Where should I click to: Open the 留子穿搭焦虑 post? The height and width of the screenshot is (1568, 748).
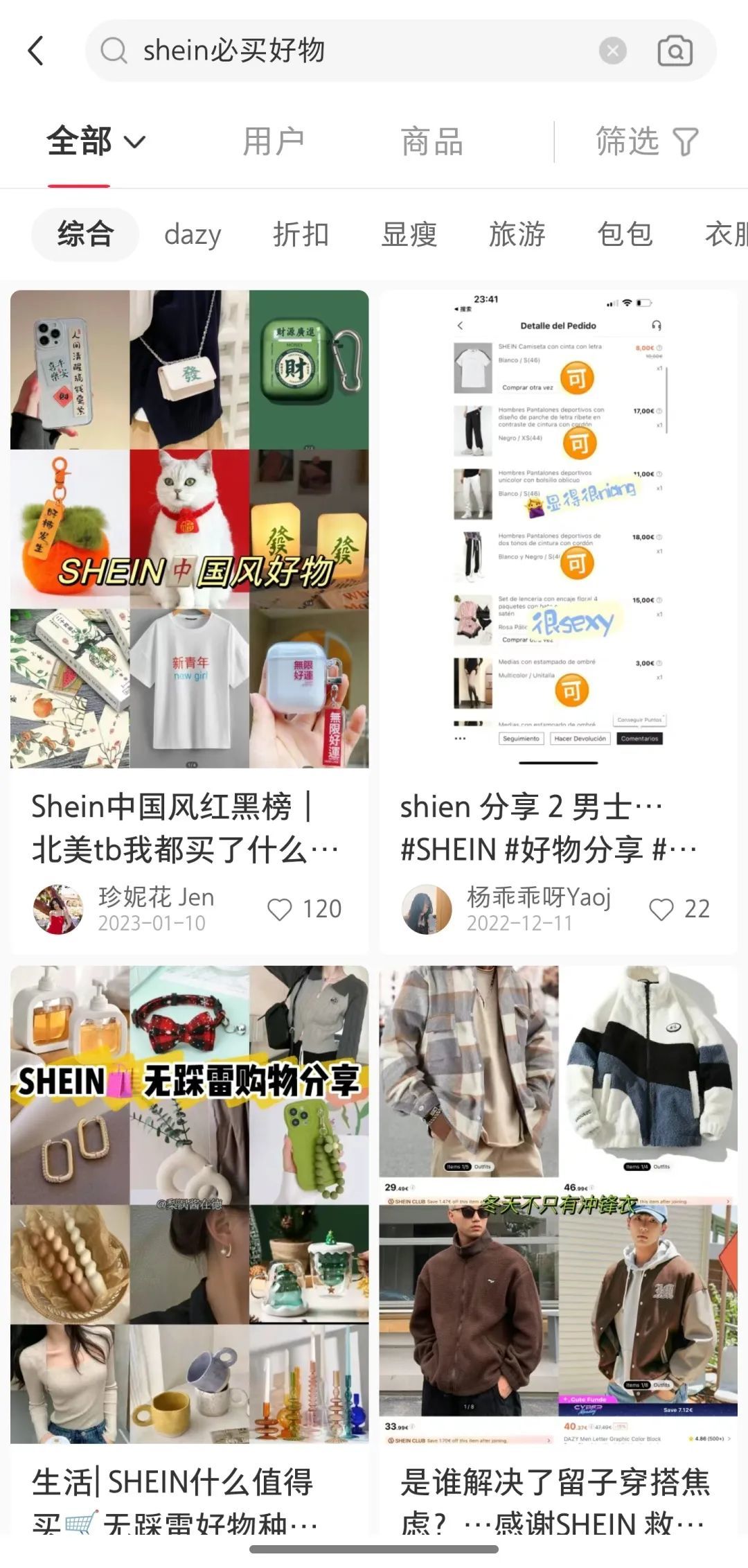[x=558, y=1204]
